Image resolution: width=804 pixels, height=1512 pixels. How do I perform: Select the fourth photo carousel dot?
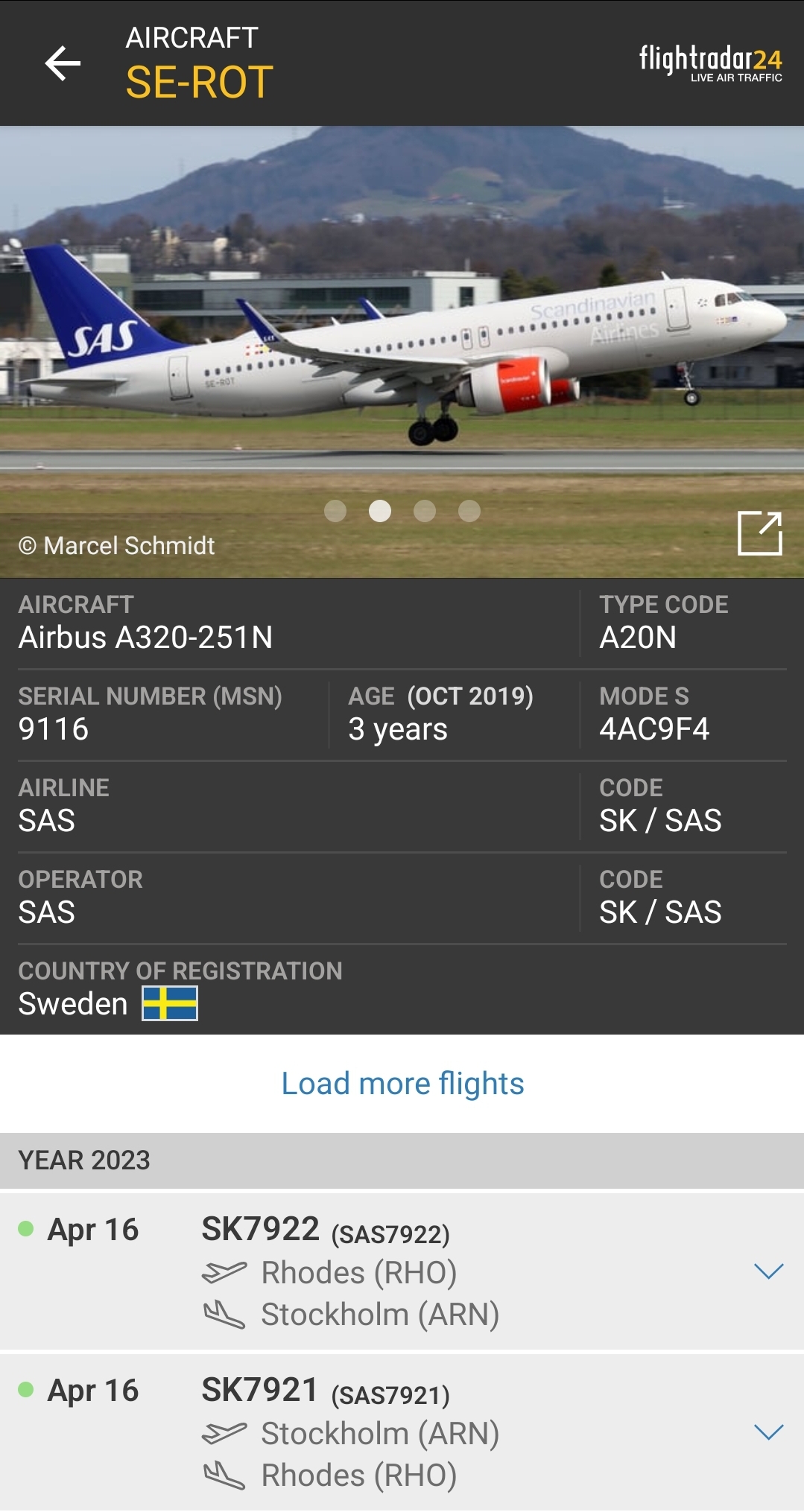(469, 512)
